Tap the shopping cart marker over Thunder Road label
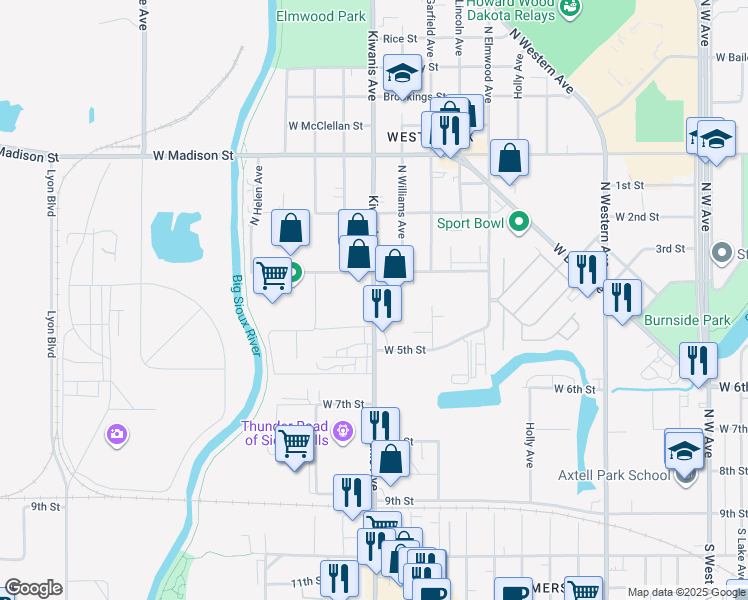The image size is (748, 600). pos(294,445)
